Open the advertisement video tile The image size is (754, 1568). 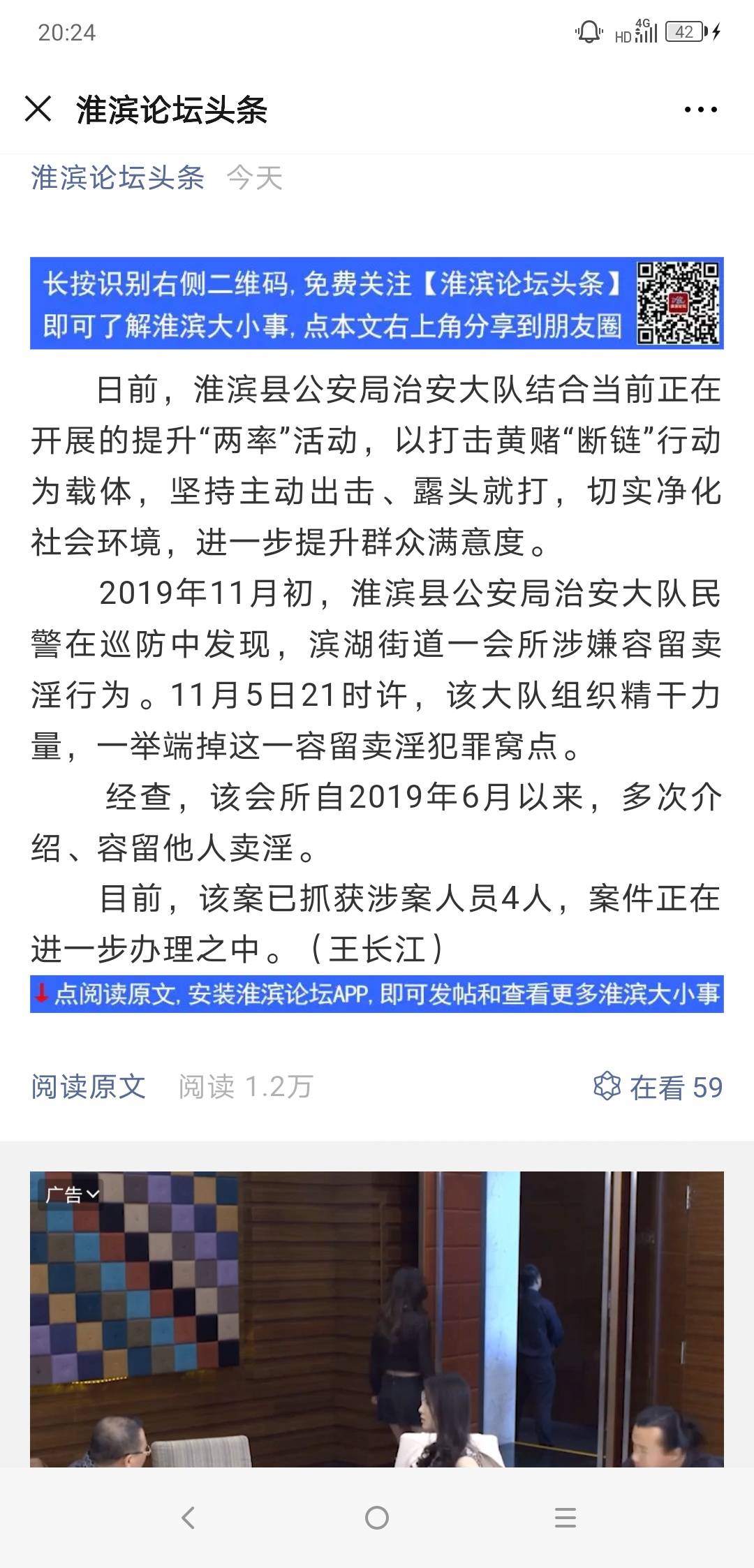376,1319
